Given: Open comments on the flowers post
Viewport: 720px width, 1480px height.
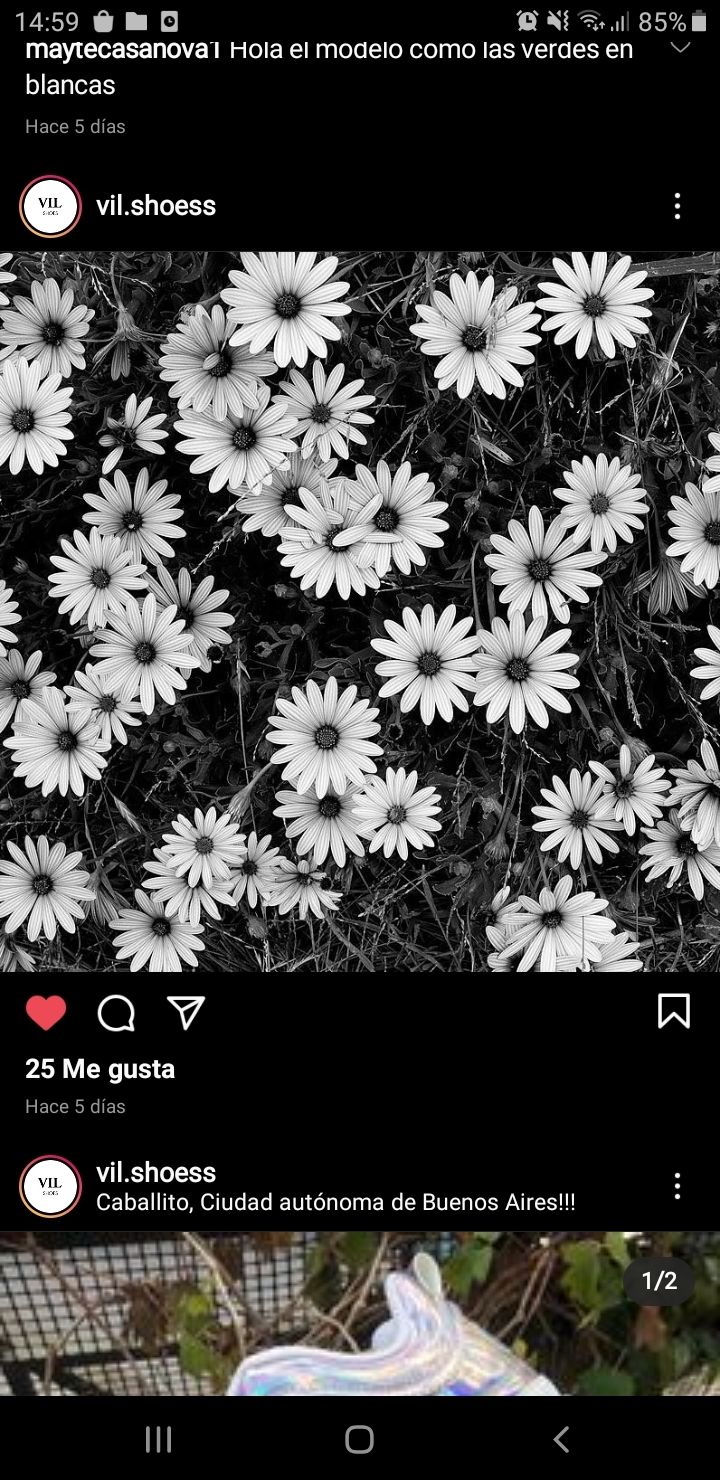Looking at the screenshot, I should tap(116, 1013).
